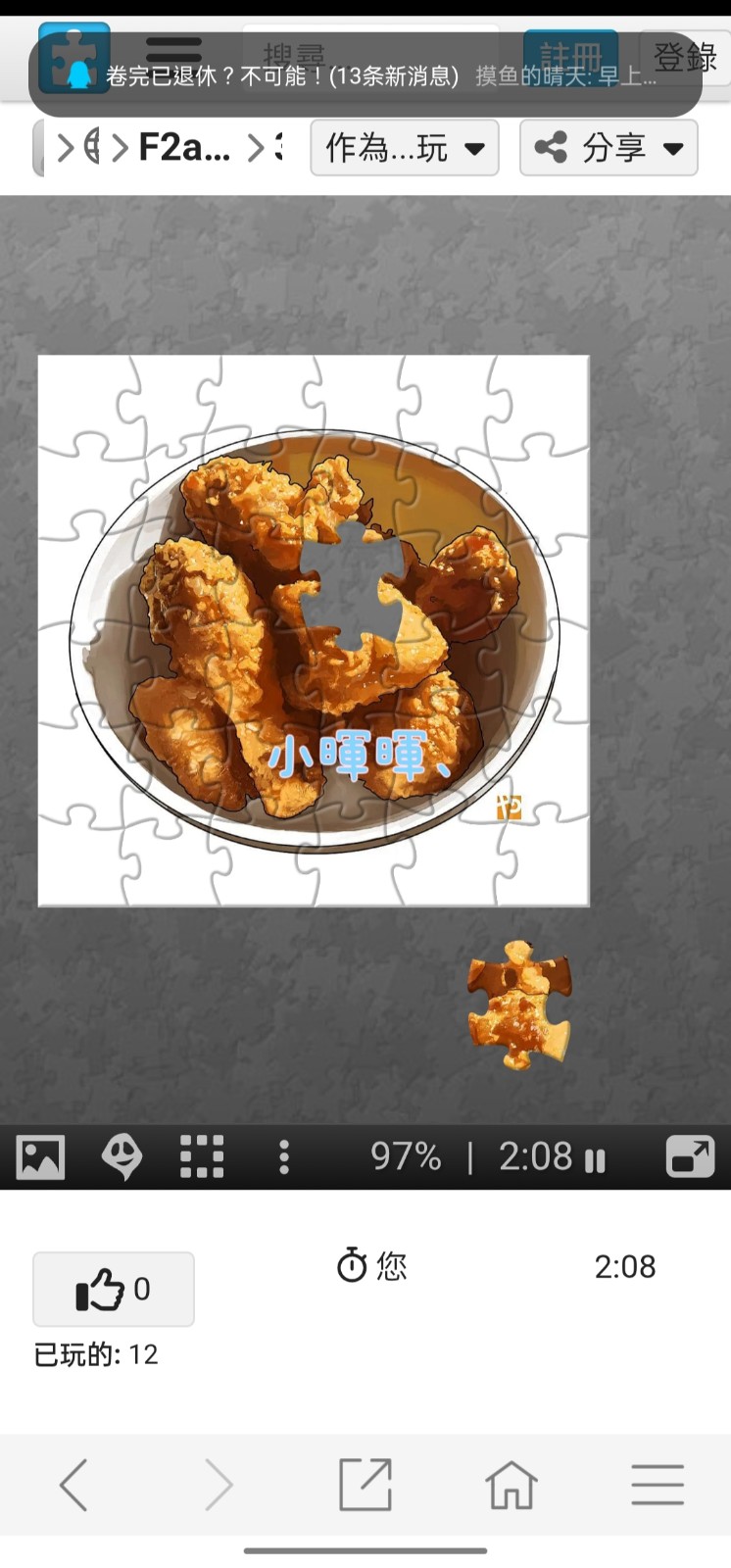The width and height of the screenshot is (731, 1568).
Task: Open the puzzle toolbar overflow menu
Action: (284, 1157)
